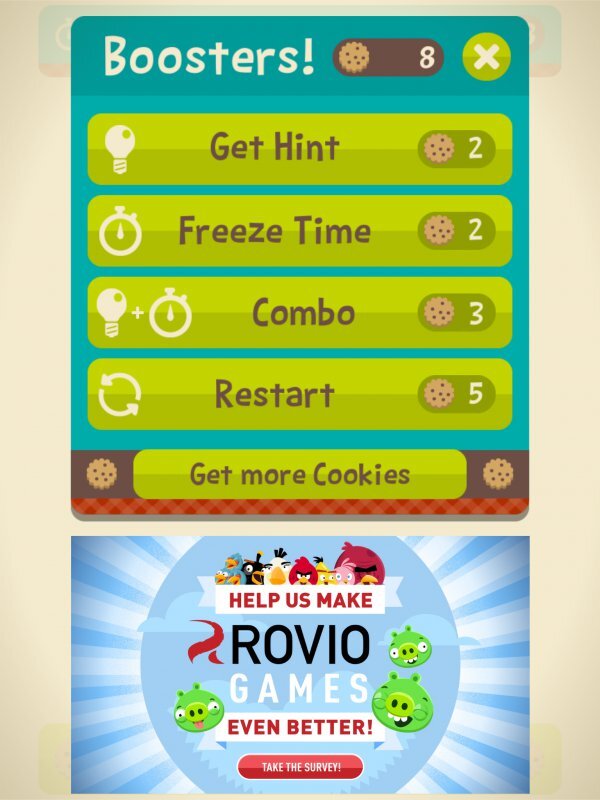Tap Get more Cookies
Screen dimensions: 600x800
[299, 473]
